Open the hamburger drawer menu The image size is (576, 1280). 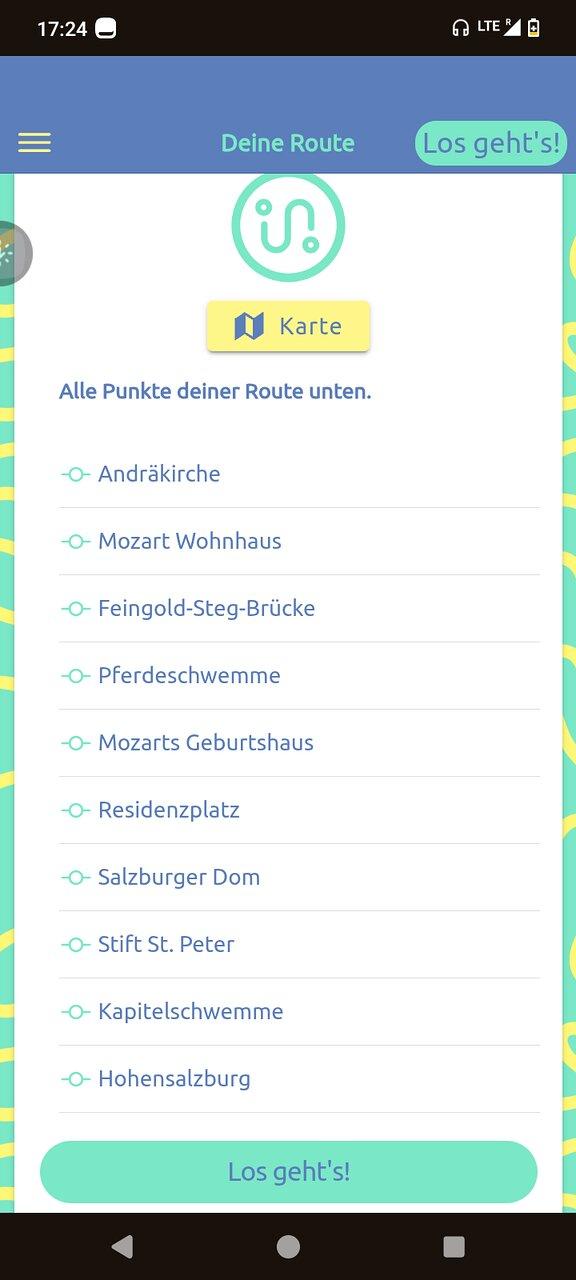pos(34,143)
